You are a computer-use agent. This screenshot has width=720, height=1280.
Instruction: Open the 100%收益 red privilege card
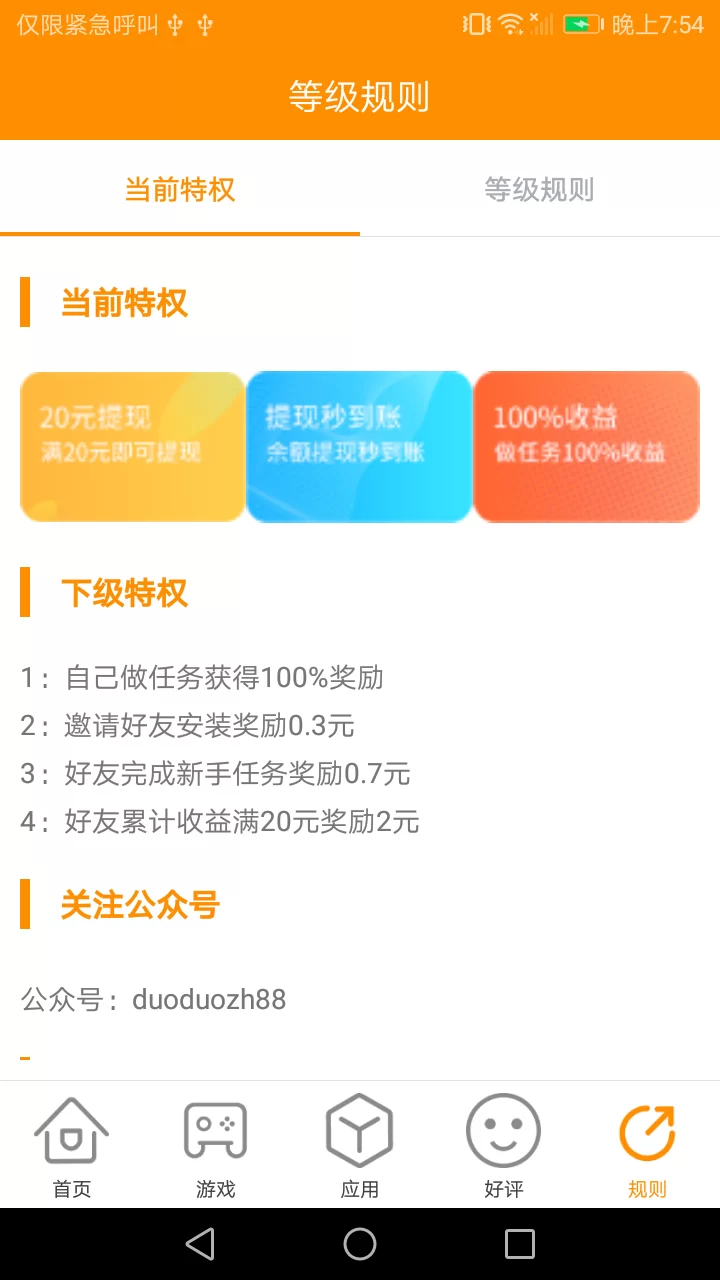coord(586,446)
